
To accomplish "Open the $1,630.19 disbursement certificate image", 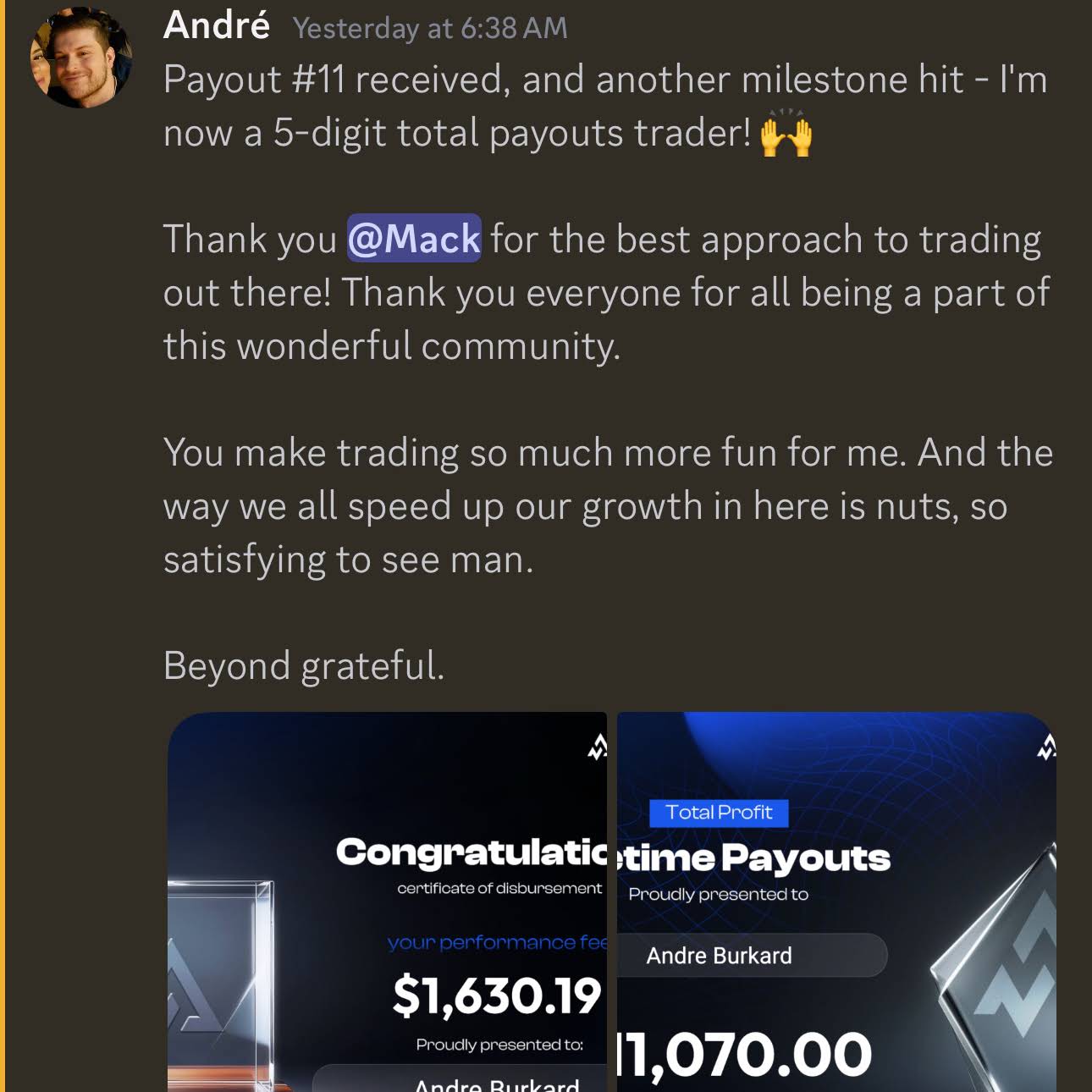I will [x=387, y=902].
